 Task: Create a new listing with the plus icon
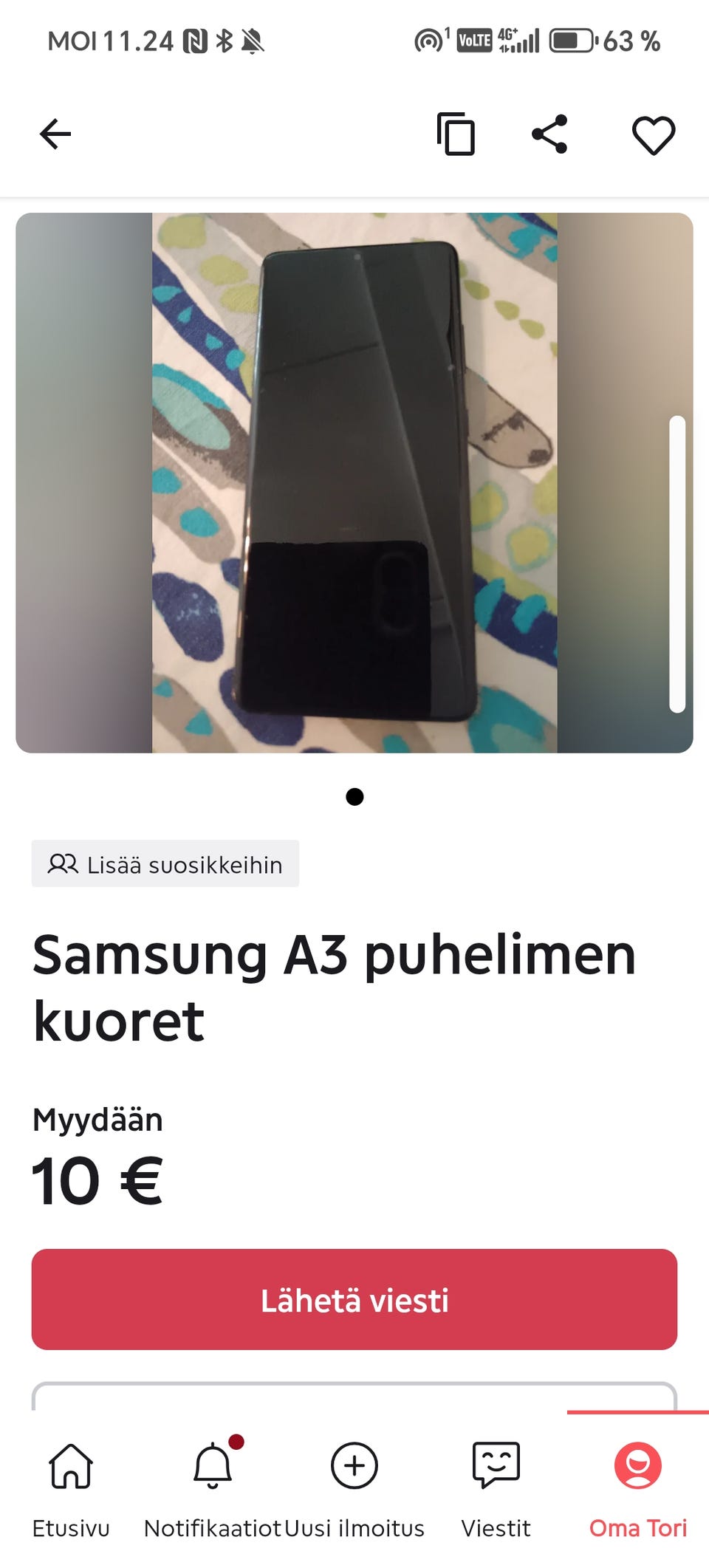(x=354, y=1466)
